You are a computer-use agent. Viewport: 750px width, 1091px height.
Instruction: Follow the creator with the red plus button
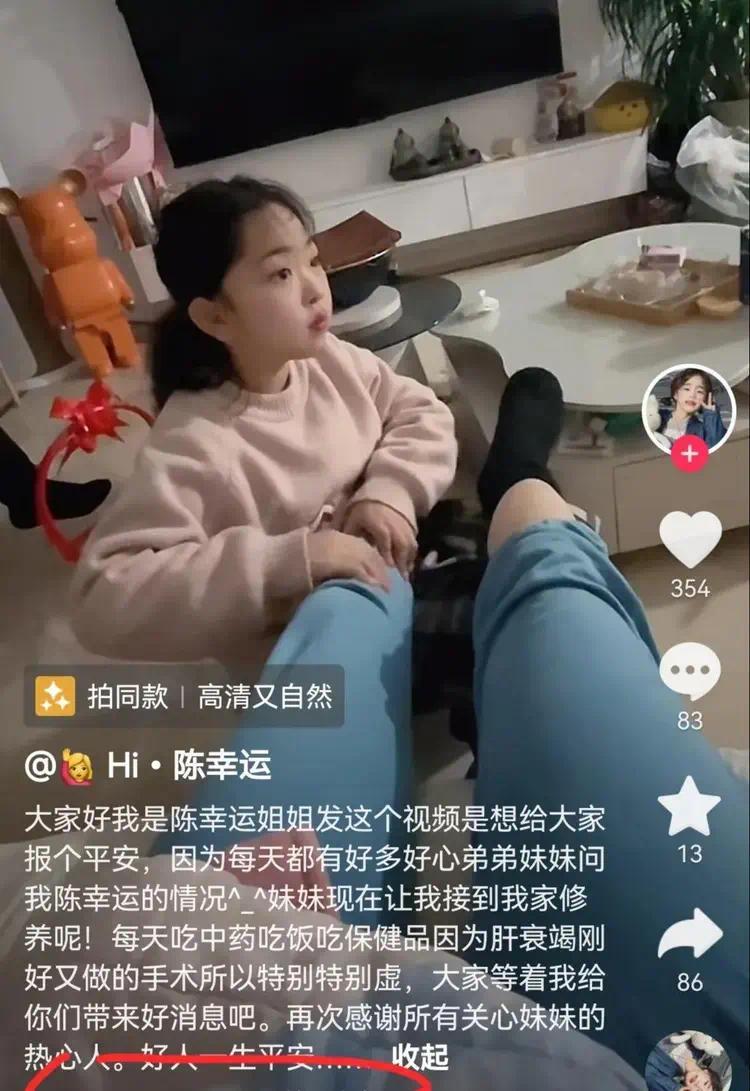pyautogui.click(x=689, y=455)
